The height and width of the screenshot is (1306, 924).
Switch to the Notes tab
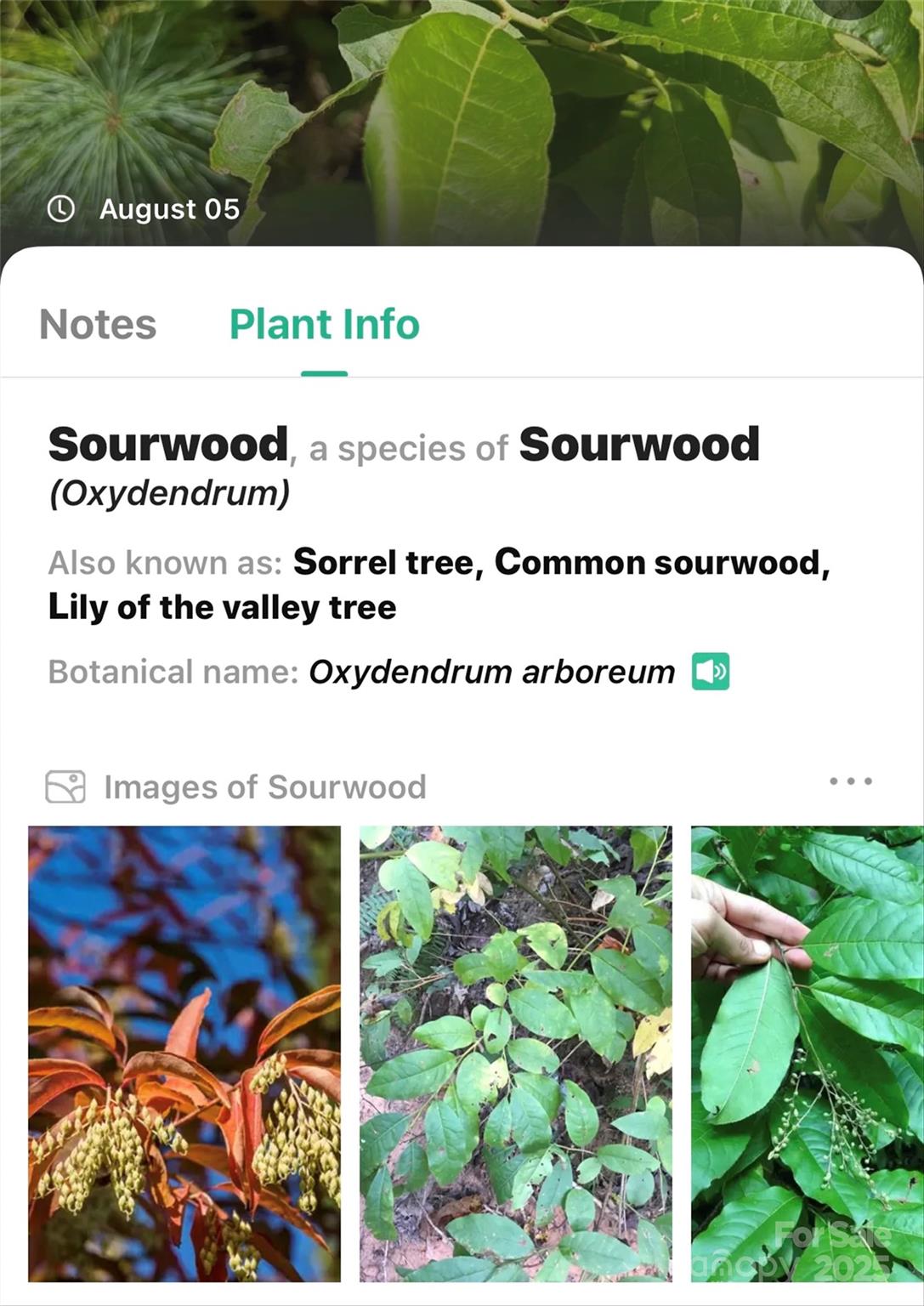pos(98,325)
